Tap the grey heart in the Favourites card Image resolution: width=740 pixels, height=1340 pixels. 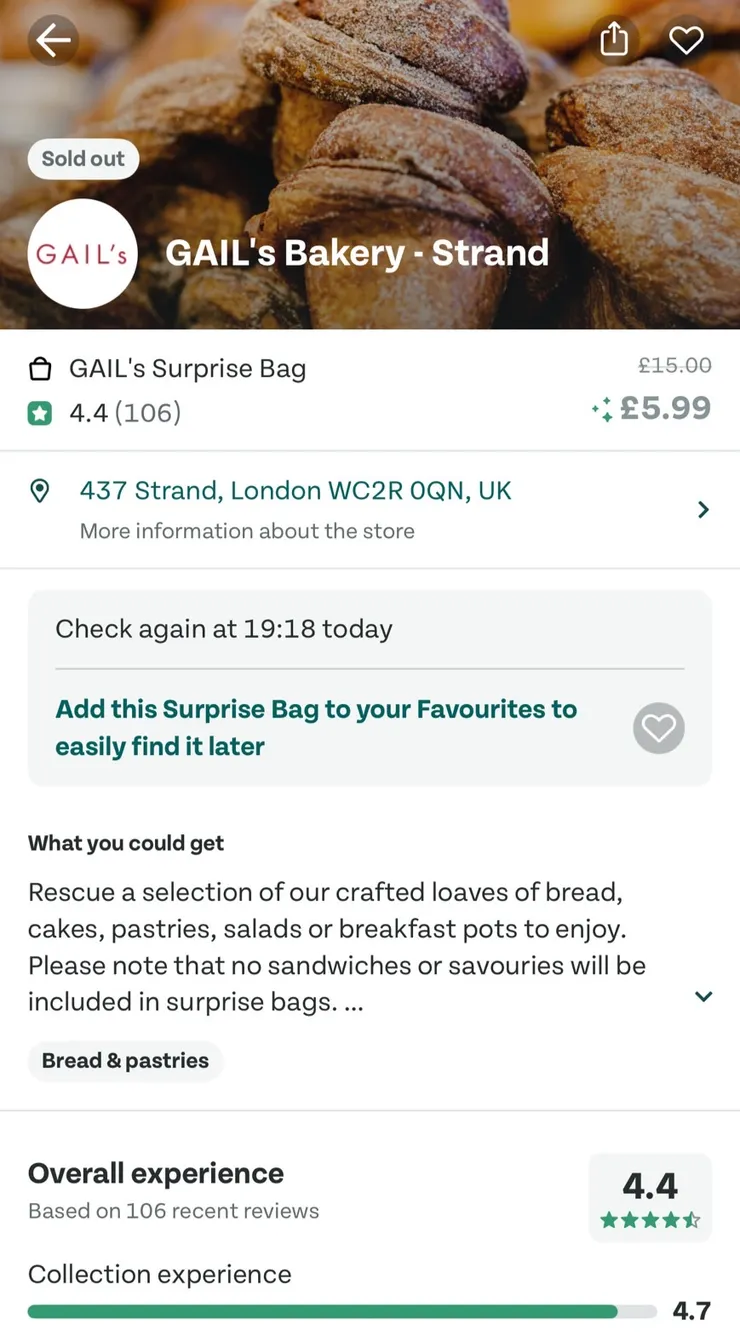point(658,728)
